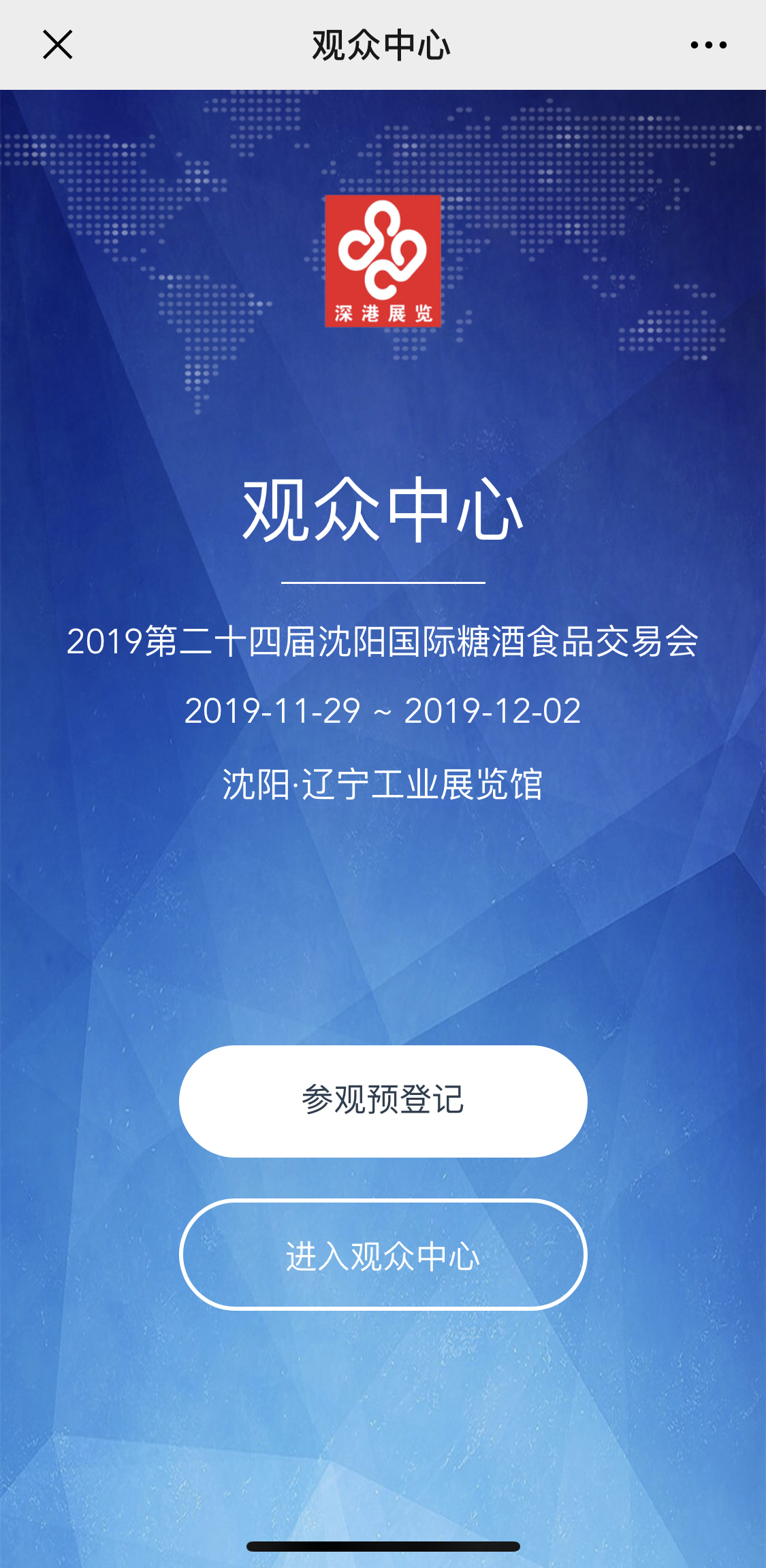Open the three-dot overflow menu
766x1568 pixels.
point(708,45)
